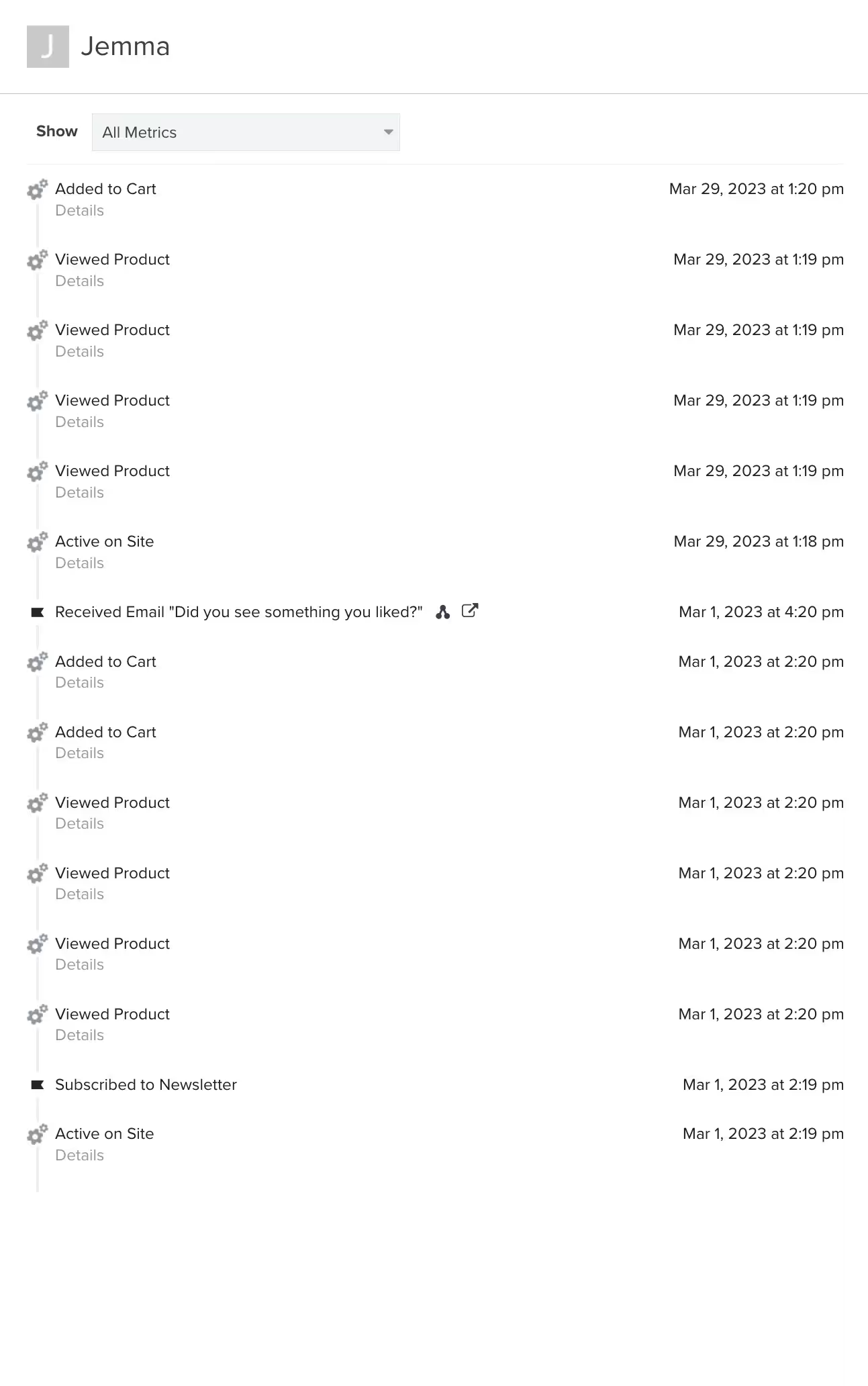The width and height of the screenshot is (868, 1386).
Task: Open the All Metrics dropdown
Action: coord(246,132)
